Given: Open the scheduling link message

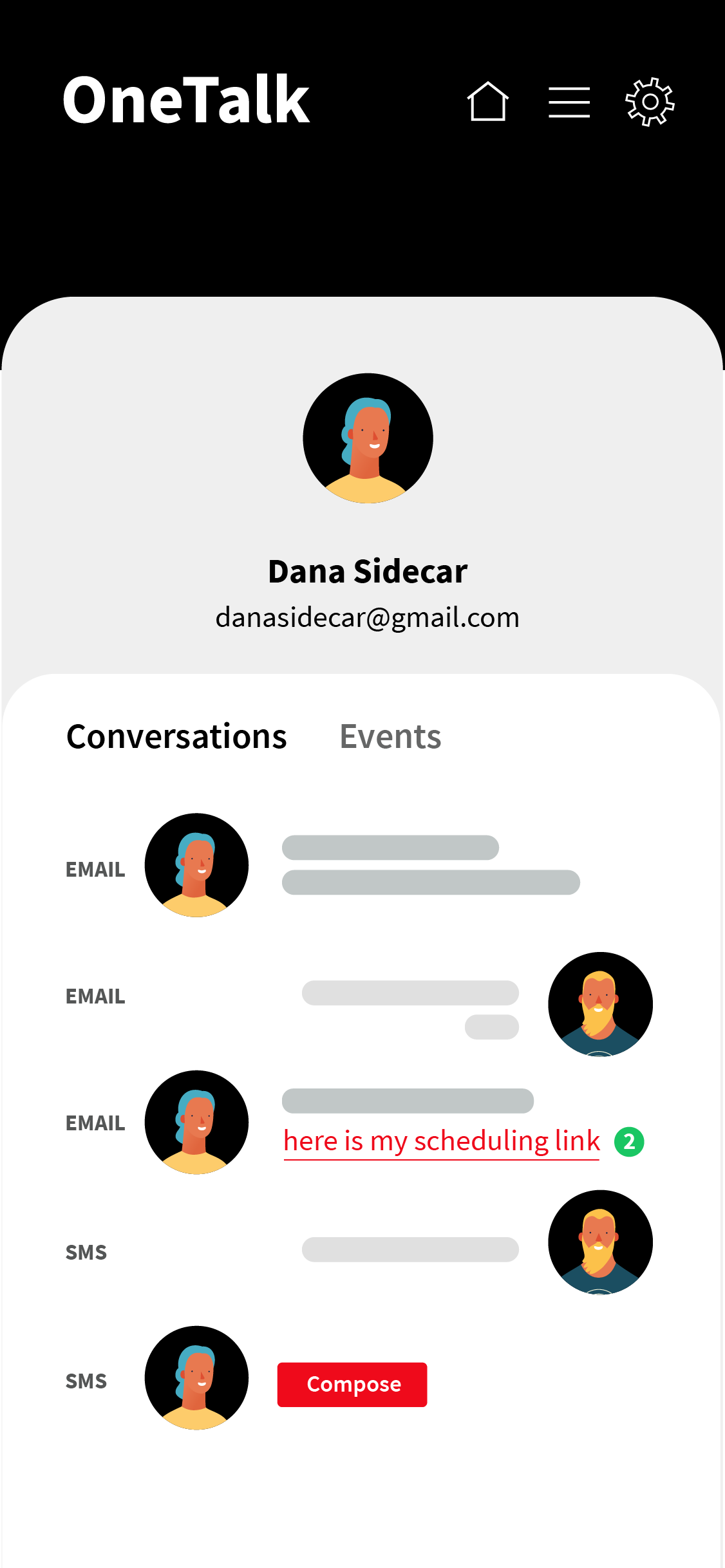Looking at the screenshot, I should [442, 1141].
